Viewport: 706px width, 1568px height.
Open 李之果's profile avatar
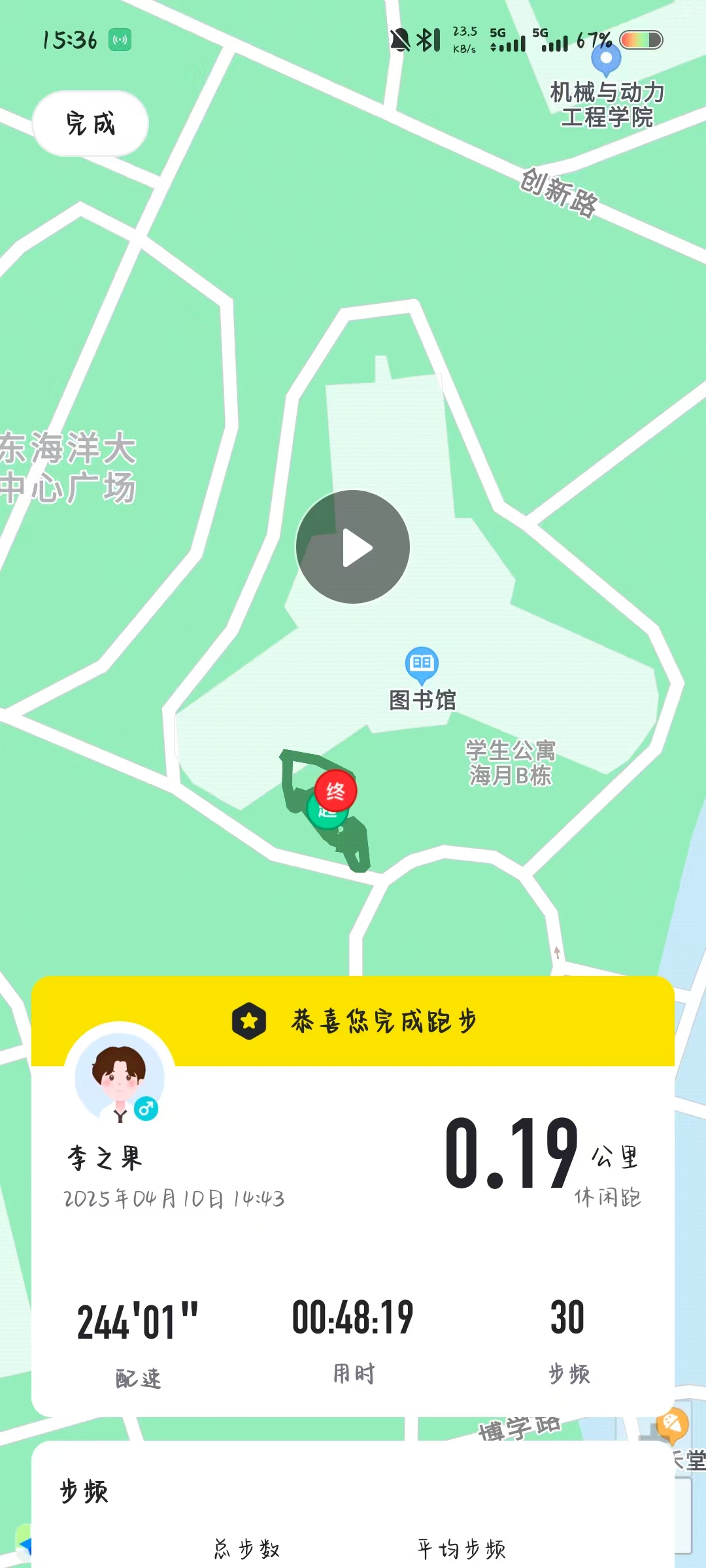pos(120,1077)
